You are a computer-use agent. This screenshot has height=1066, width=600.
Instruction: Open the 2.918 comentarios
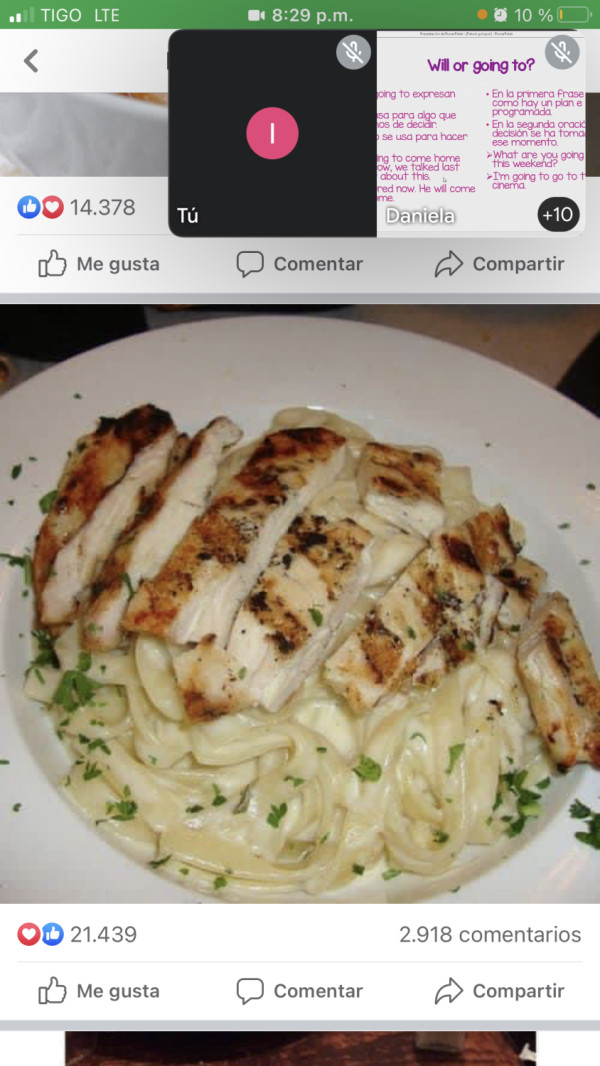pyautogui.click(x=489, y=934)
